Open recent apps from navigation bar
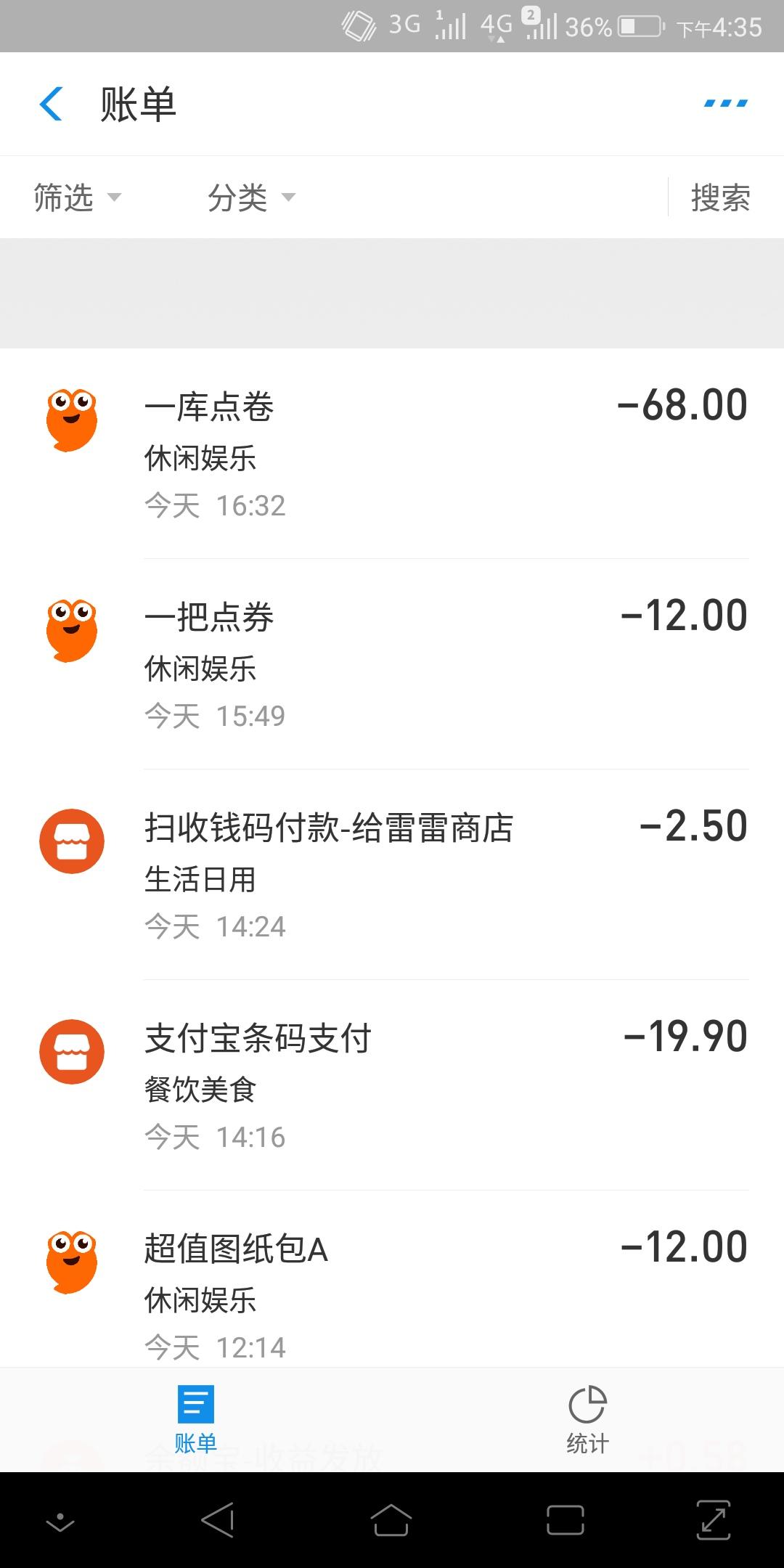The image size is (784, 1568). click(565, 1520)
